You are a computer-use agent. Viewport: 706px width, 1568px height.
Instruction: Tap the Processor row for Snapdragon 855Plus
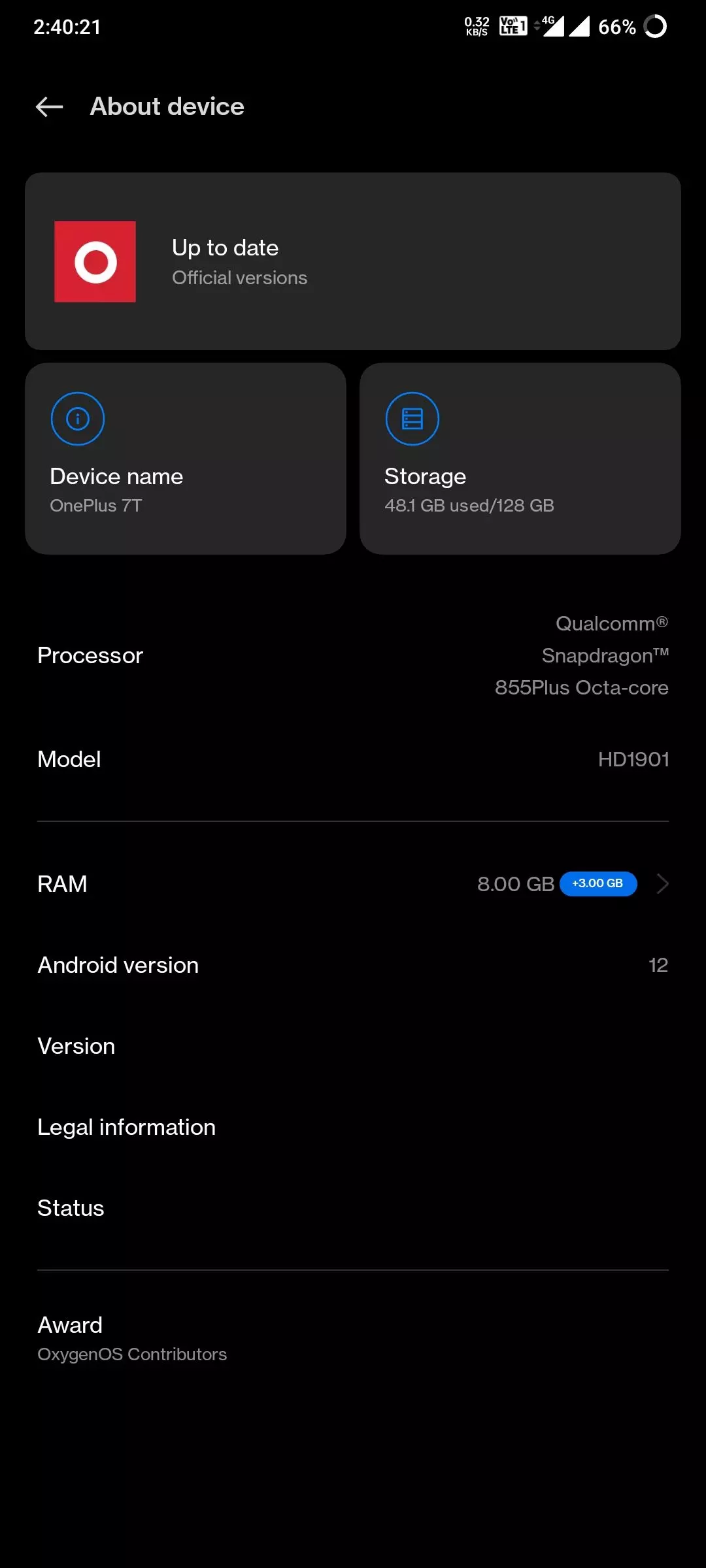coord(353,655)
